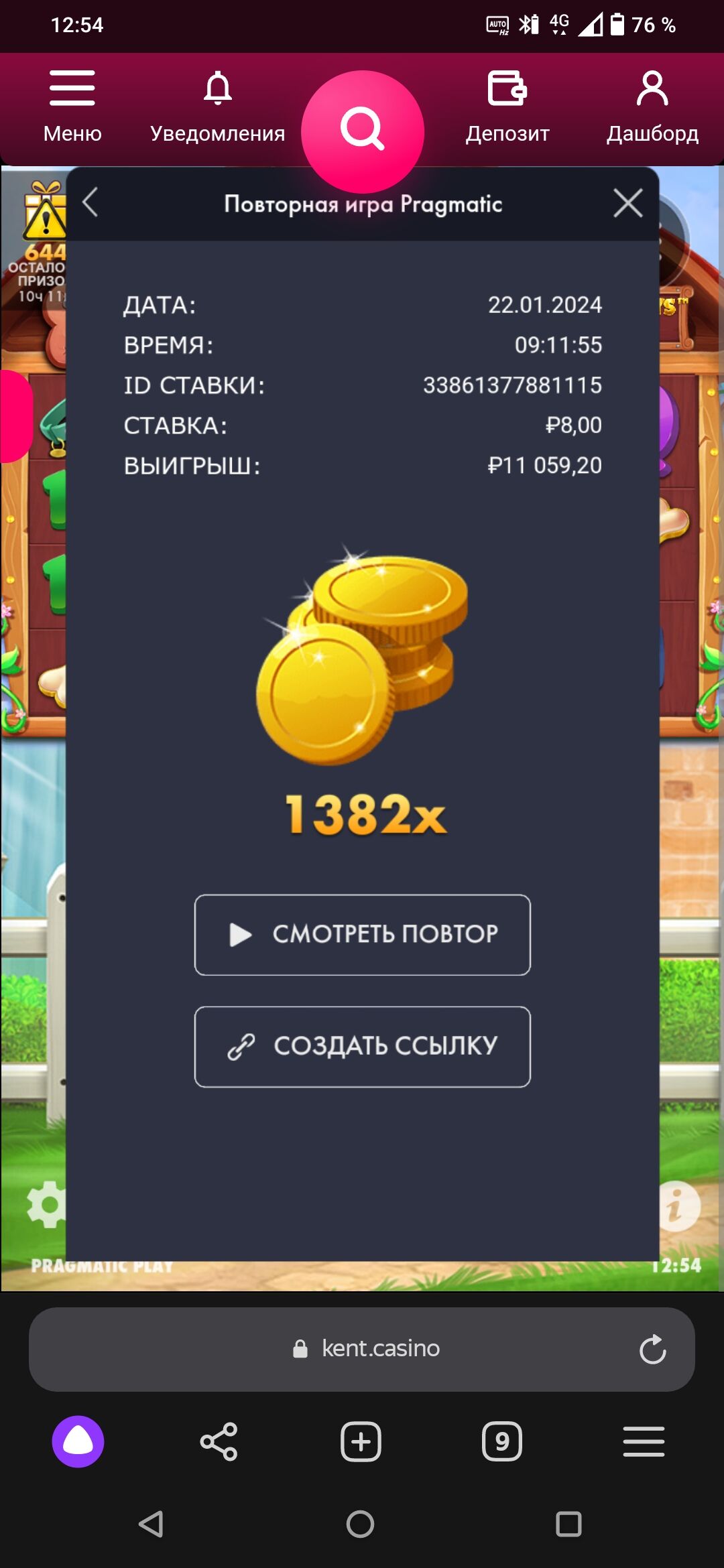Viewport: 724px width, 1568px height.
Task: Go to the system home screen
Action: 361,1524
